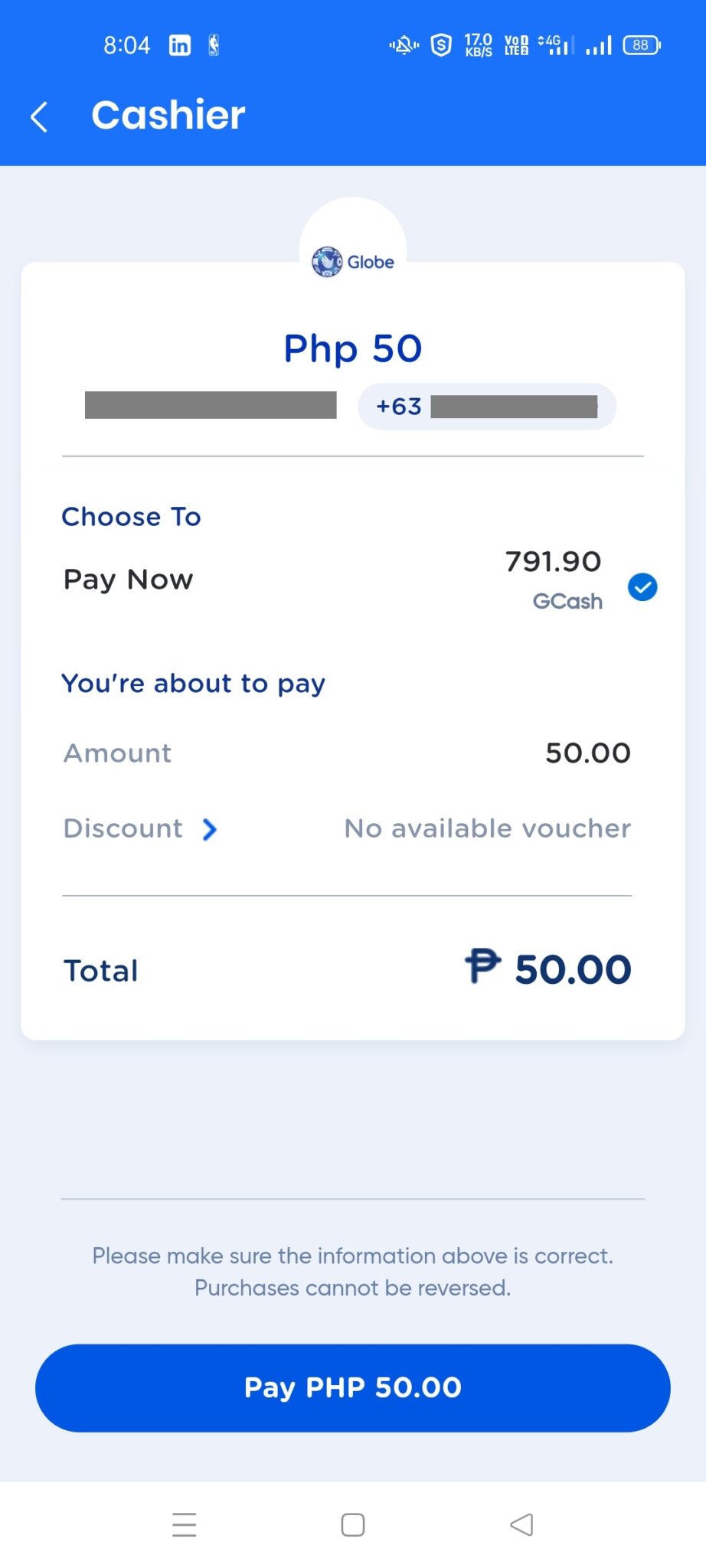Tap the battery indicator showing 88
The width and height of the screenshot is (706, 1568).
(640, 45)
